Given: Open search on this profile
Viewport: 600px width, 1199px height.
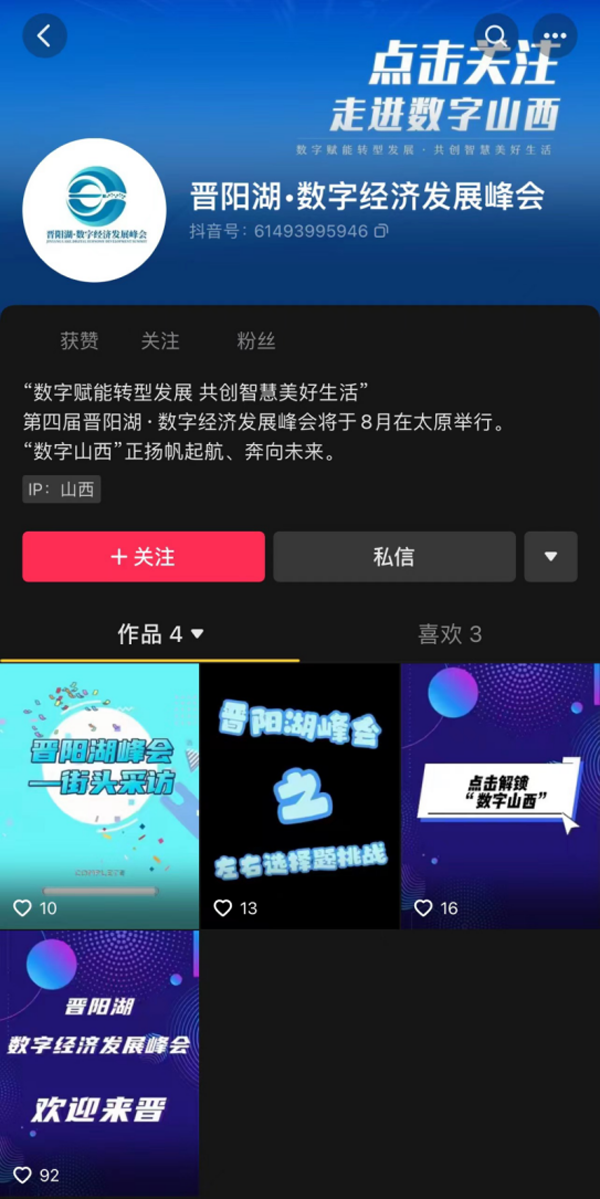Looking at the screenshot, I should 496,36.
